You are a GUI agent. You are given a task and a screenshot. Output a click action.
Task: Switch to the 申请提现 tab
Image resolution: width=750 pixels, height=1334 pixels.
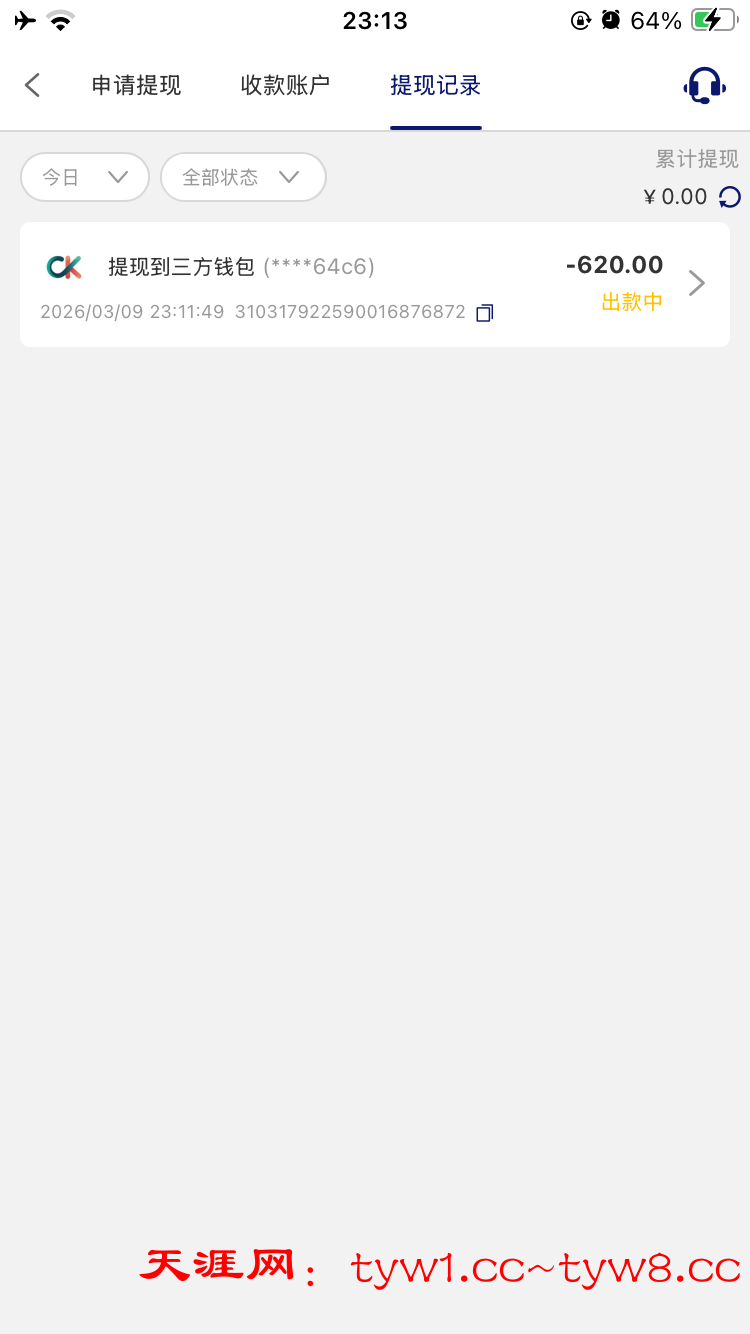(136, 86)
